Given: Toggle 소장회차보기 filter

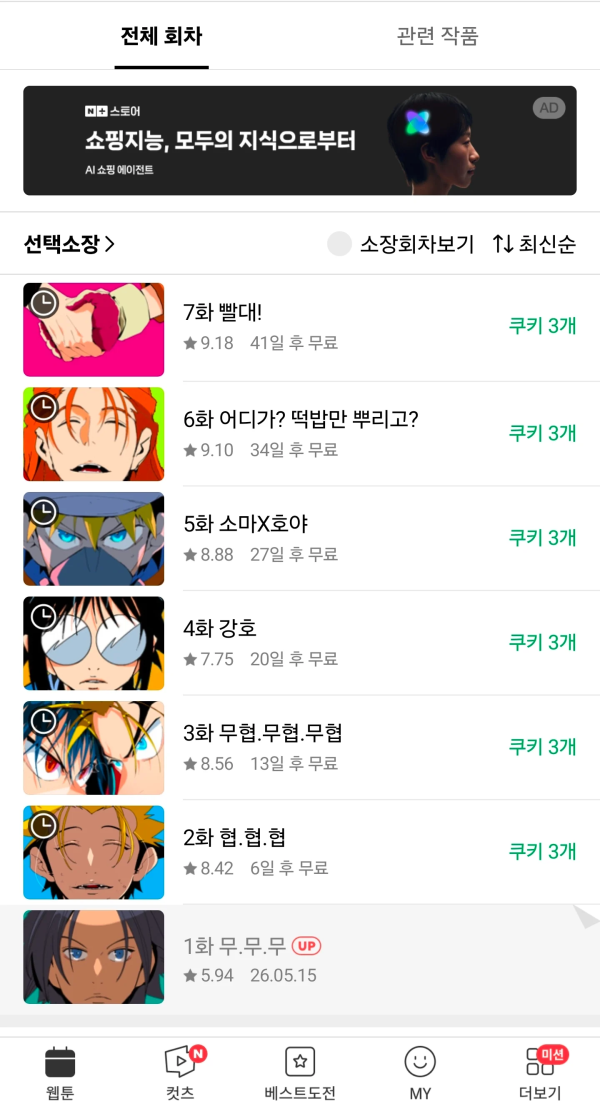Looking at the screenshot, I should pyautogui.click(x=400, y=244).
